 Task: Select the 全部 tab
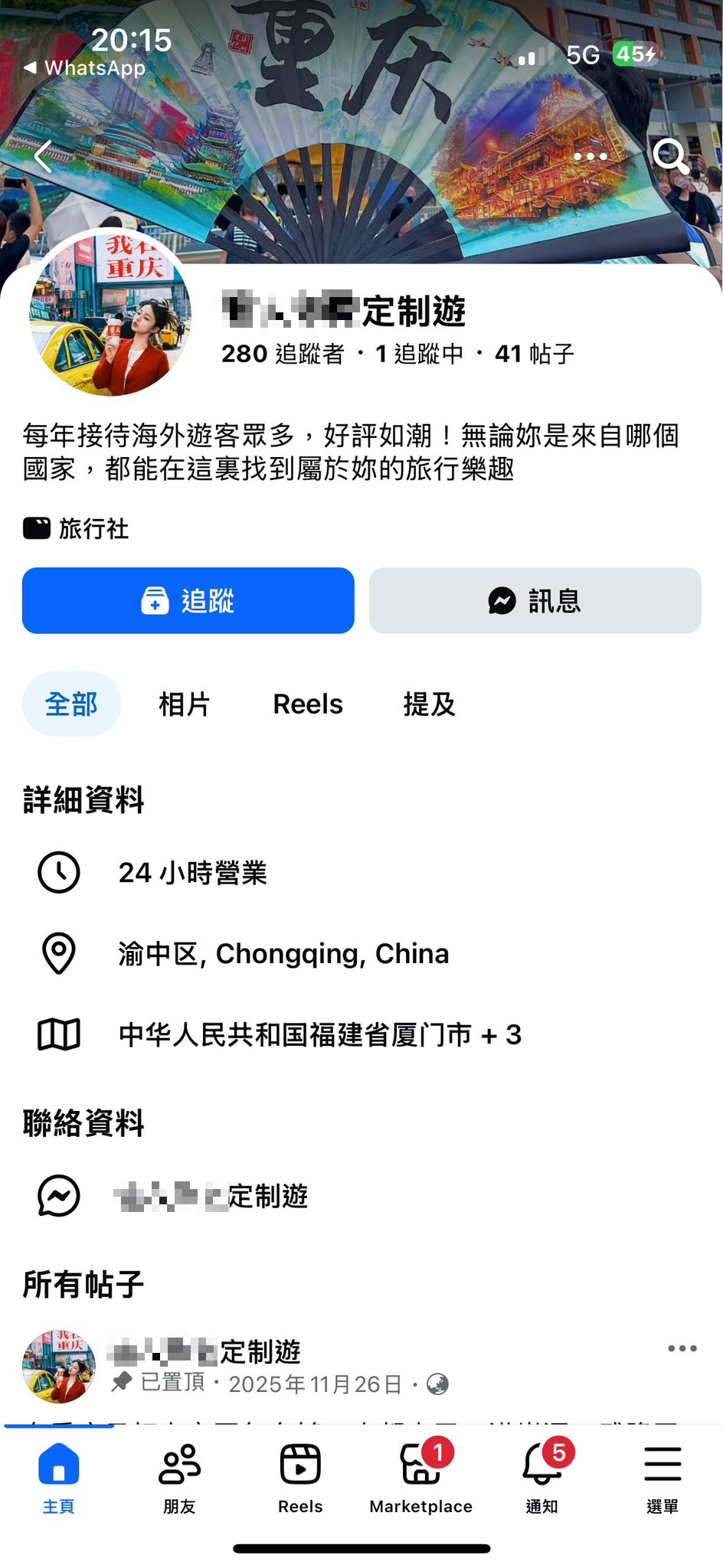(71, 704)
